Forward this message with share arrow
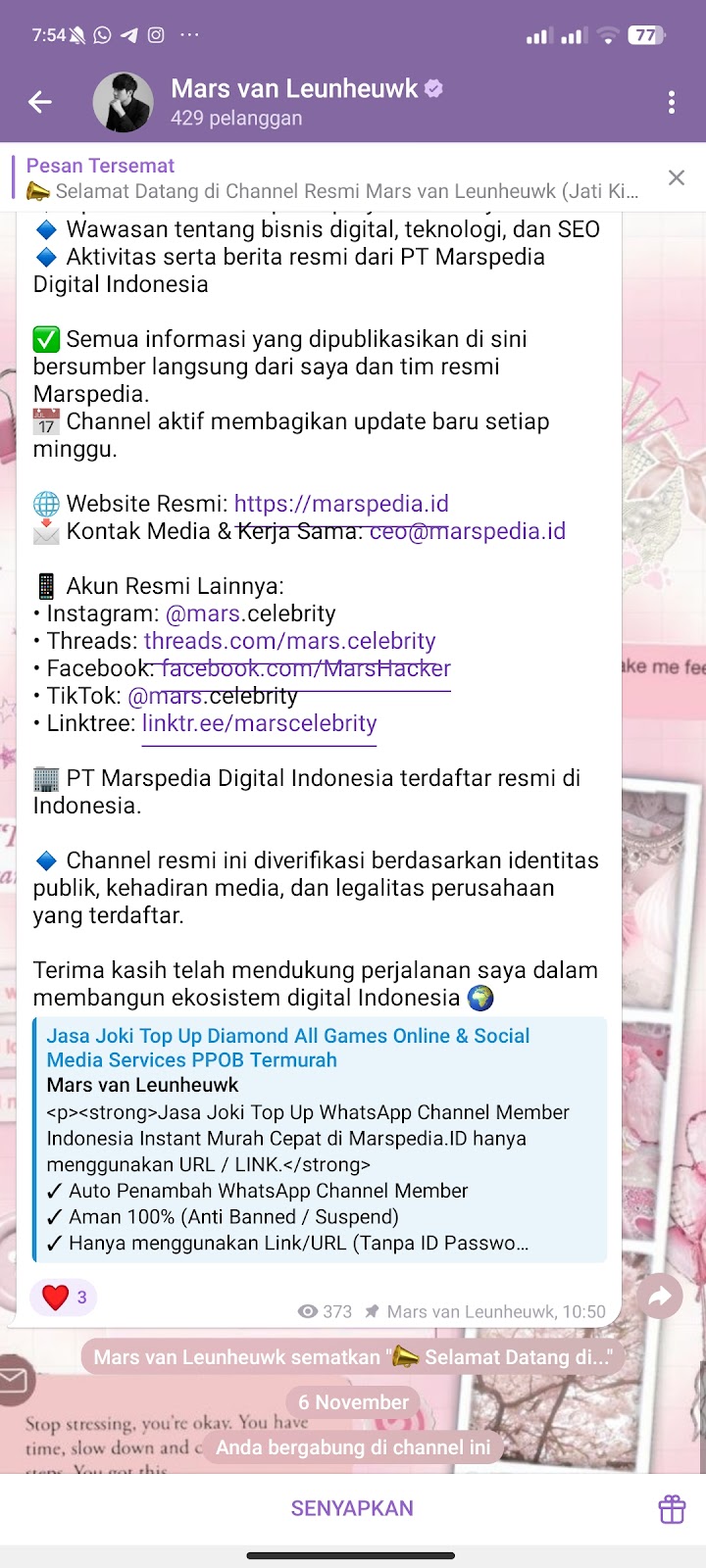 coord(660,1297)
